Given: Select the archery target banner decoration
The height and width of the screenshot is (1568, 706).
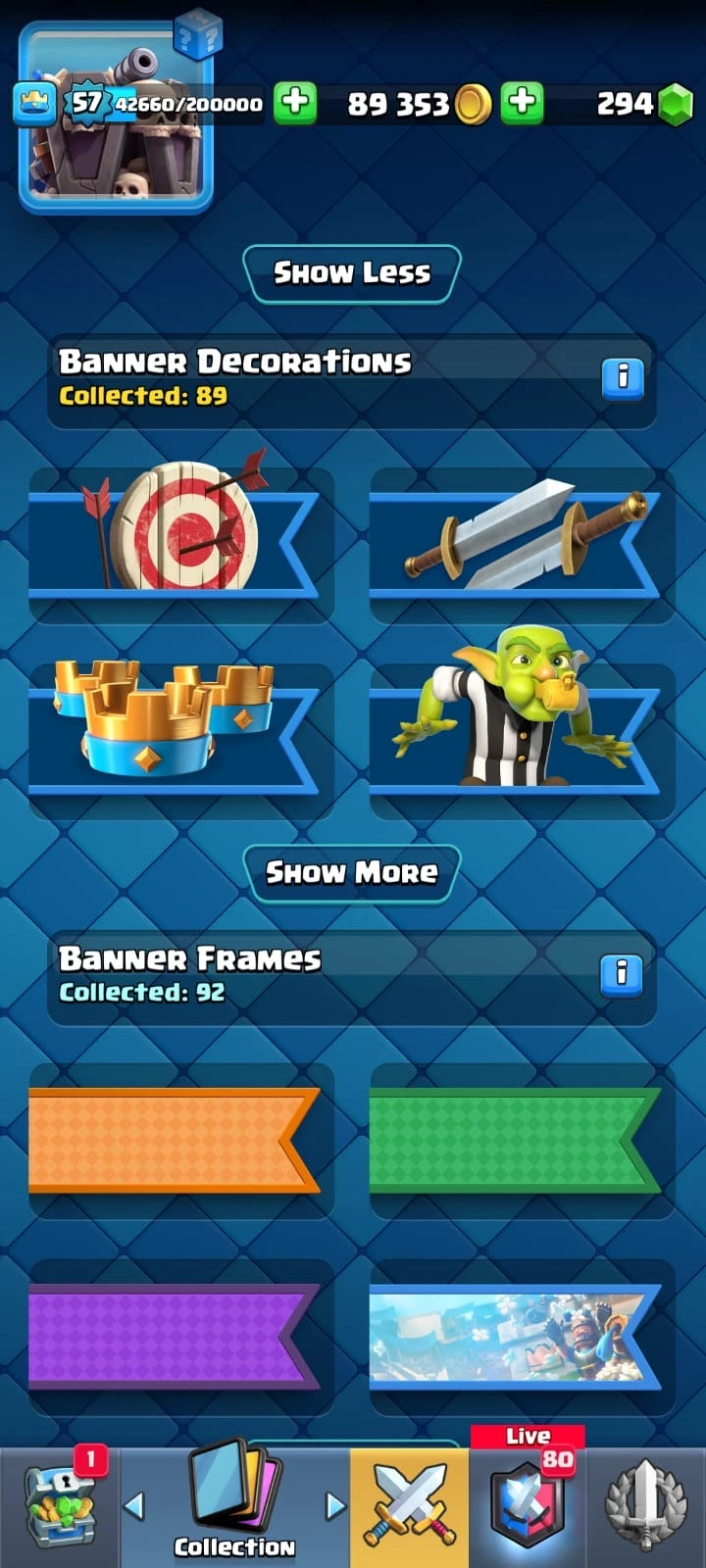Looking at the screenshot, I should click(x=181, y=534).
